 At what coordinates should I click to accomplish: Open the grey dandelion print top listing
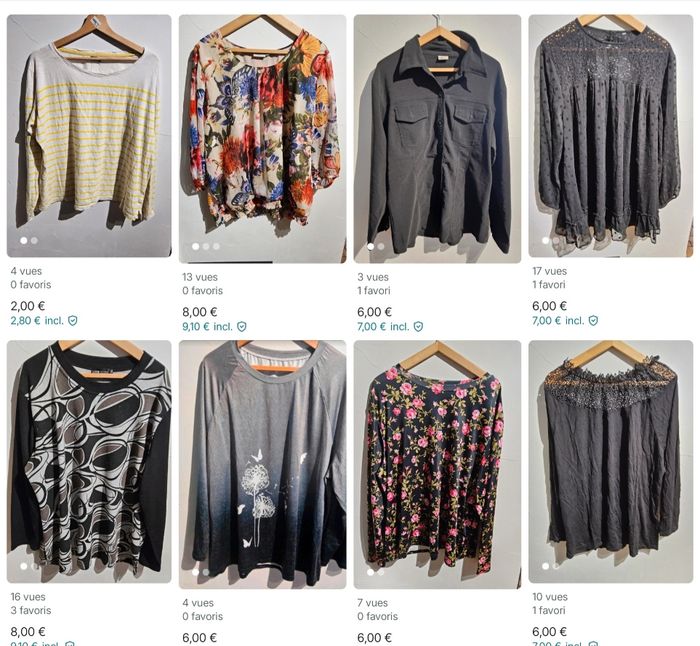[x=262, y=462]
